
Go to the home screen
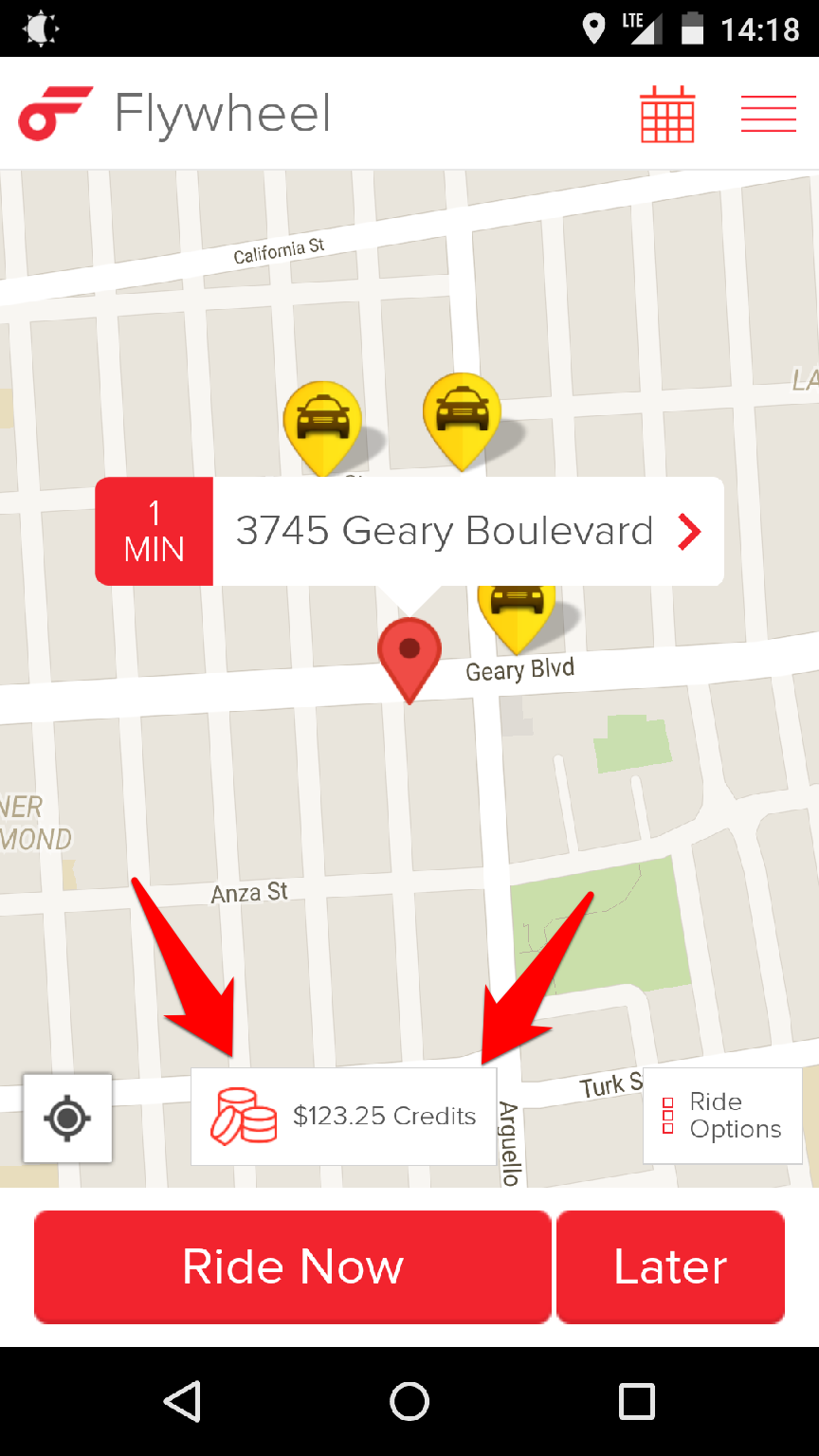click(409, 1401)
